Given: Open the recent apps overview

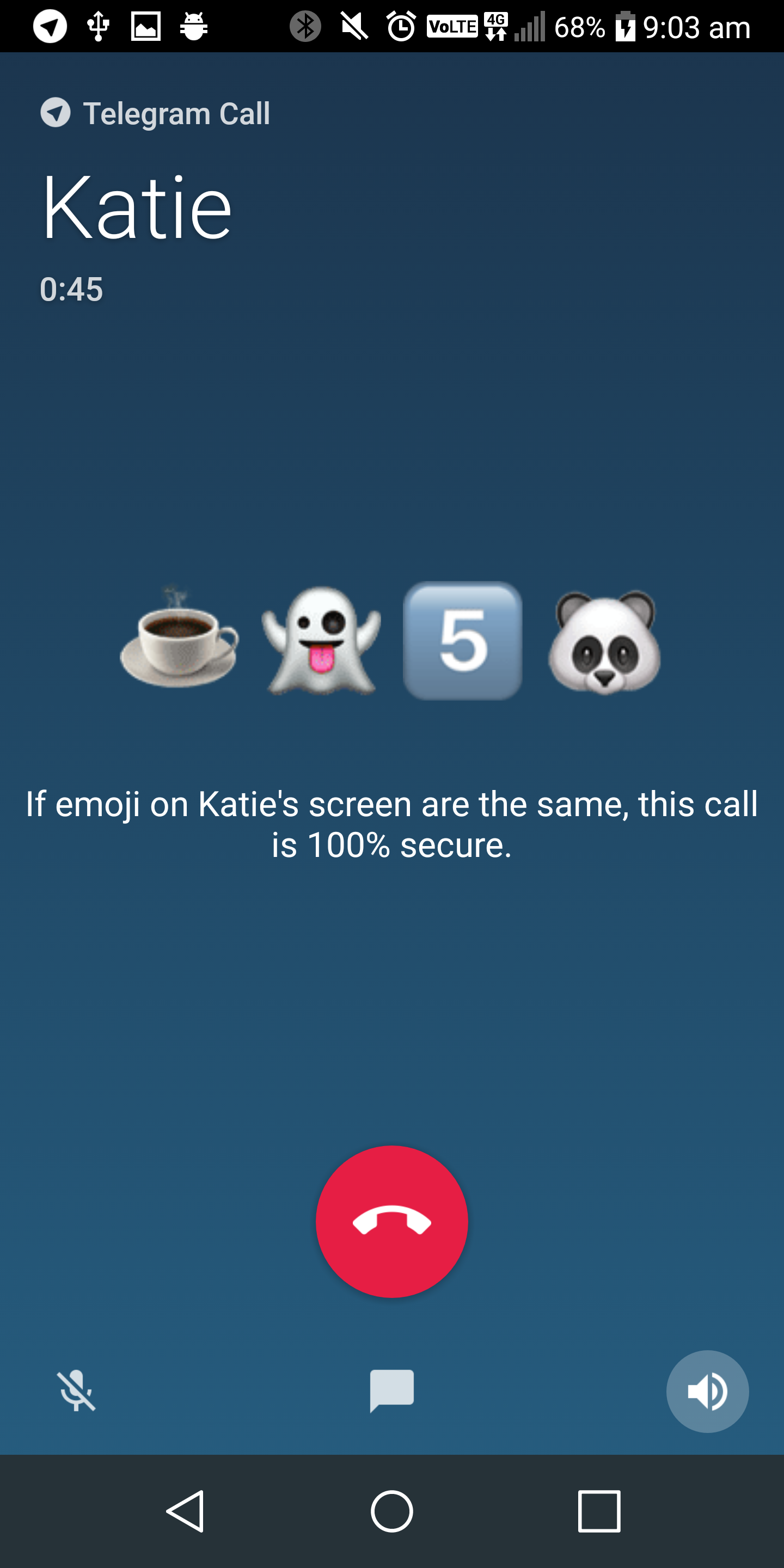Looking at the screenshot, I should pyautogui.click(x=599, y=1511).
